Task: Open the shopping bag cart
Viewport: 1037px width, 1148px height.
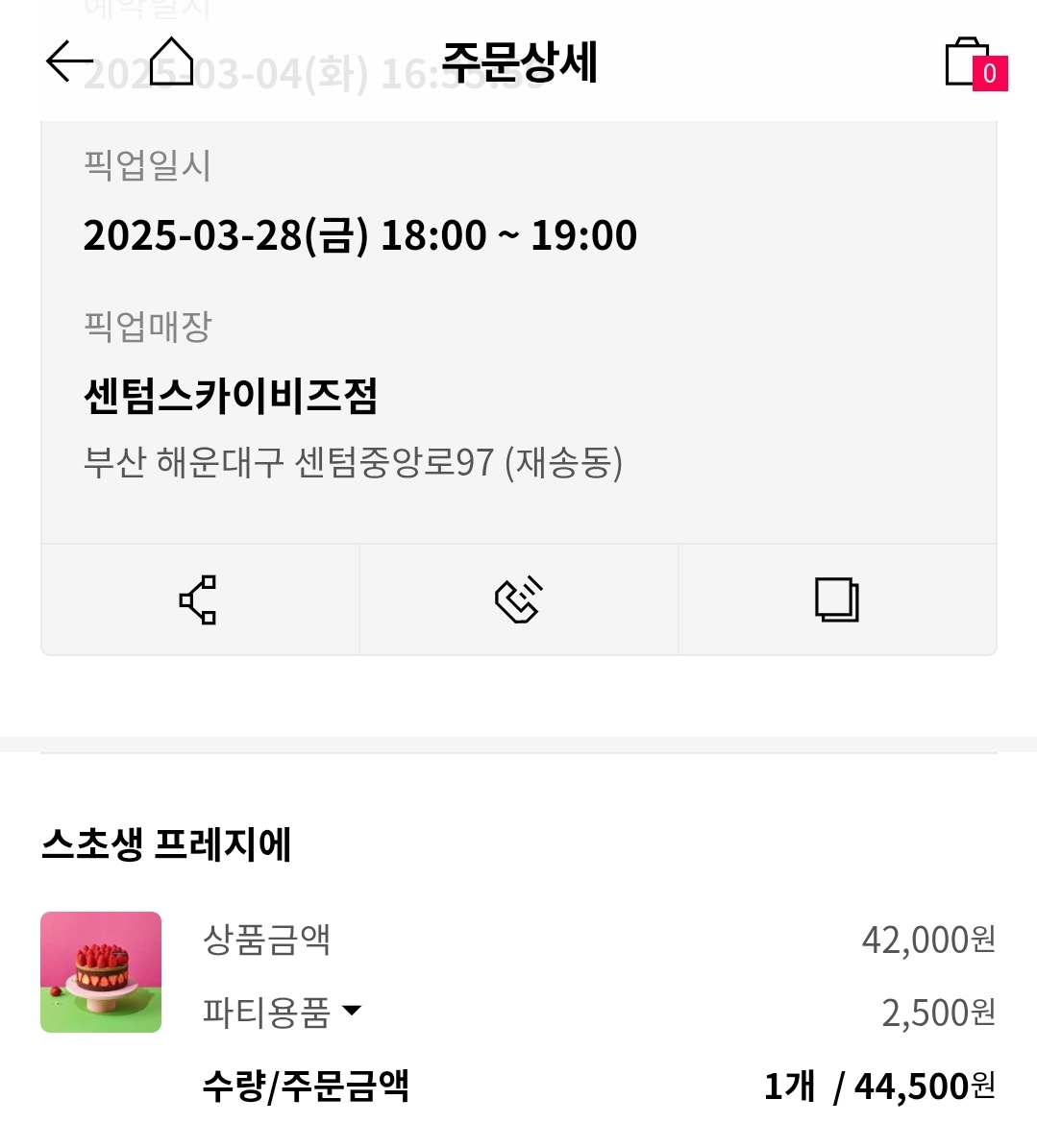Action: 971,63
